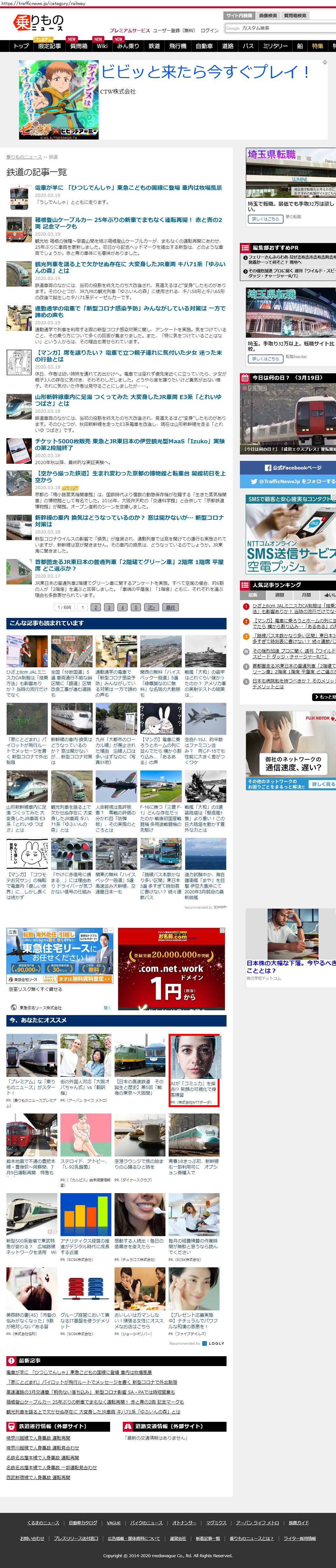Screen dimensions: 336x1568
Task: Jump to 最終 page of listings
Action: (171, 607)
